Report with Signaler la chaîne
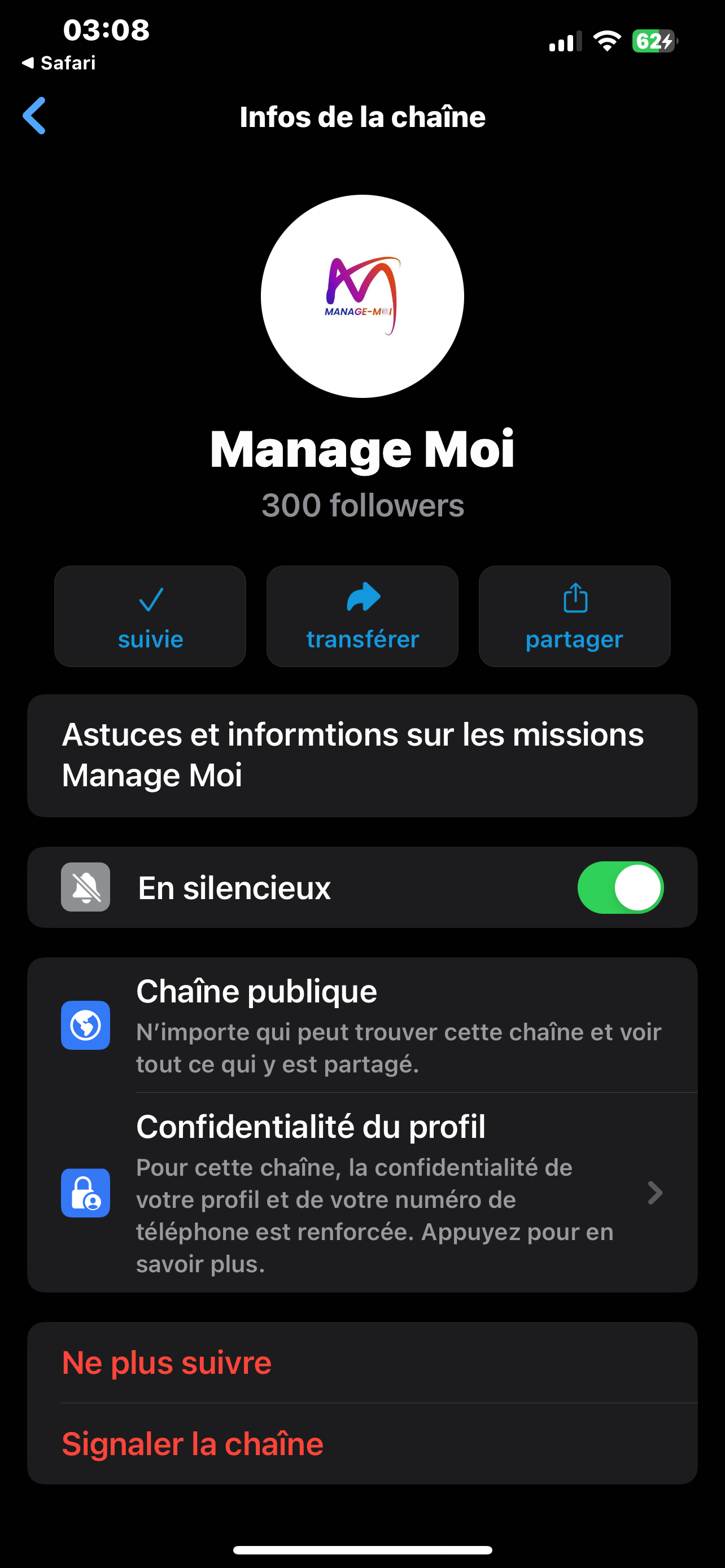Viewport: 725px width, 1568px height. pos(193,1443)
